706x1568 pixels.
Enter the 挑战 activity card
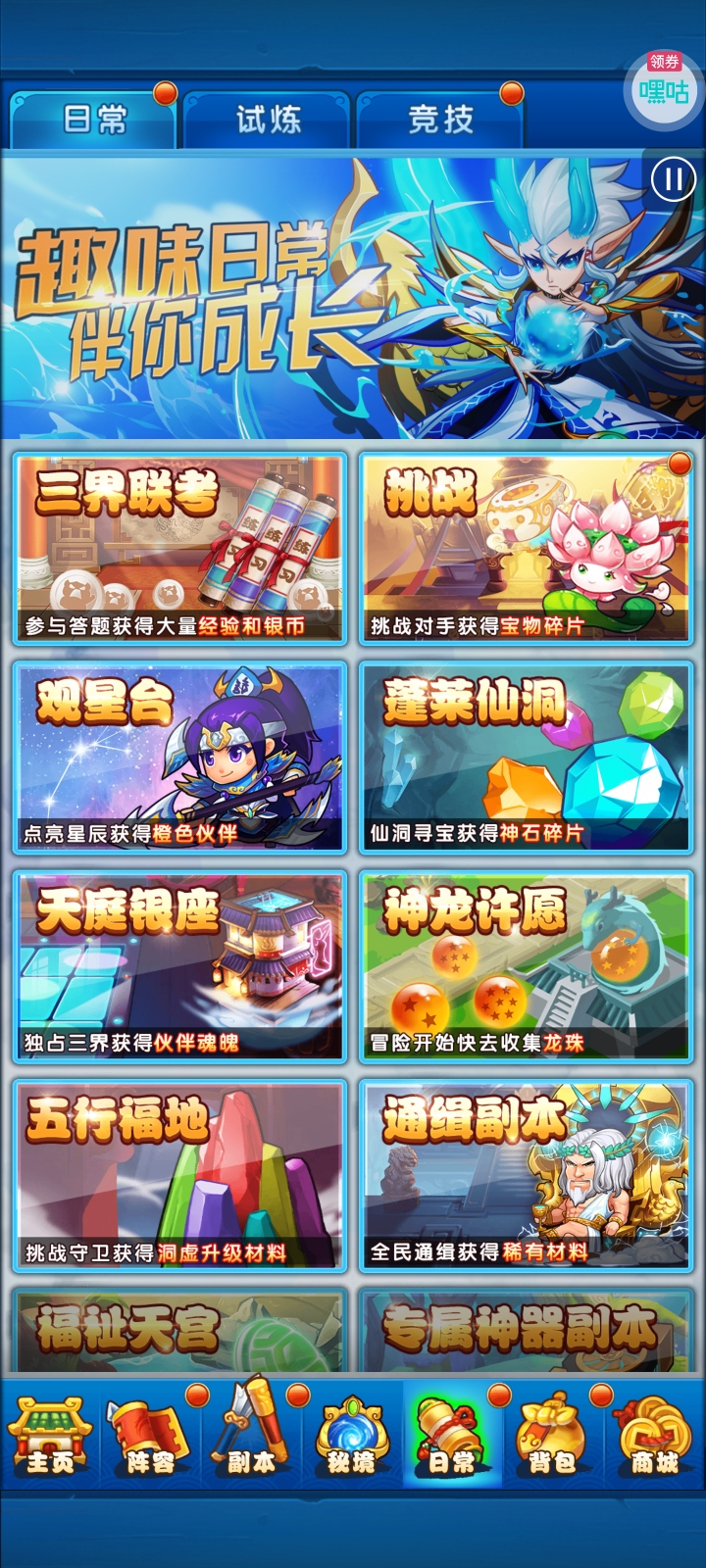click(x=527, y=549)
